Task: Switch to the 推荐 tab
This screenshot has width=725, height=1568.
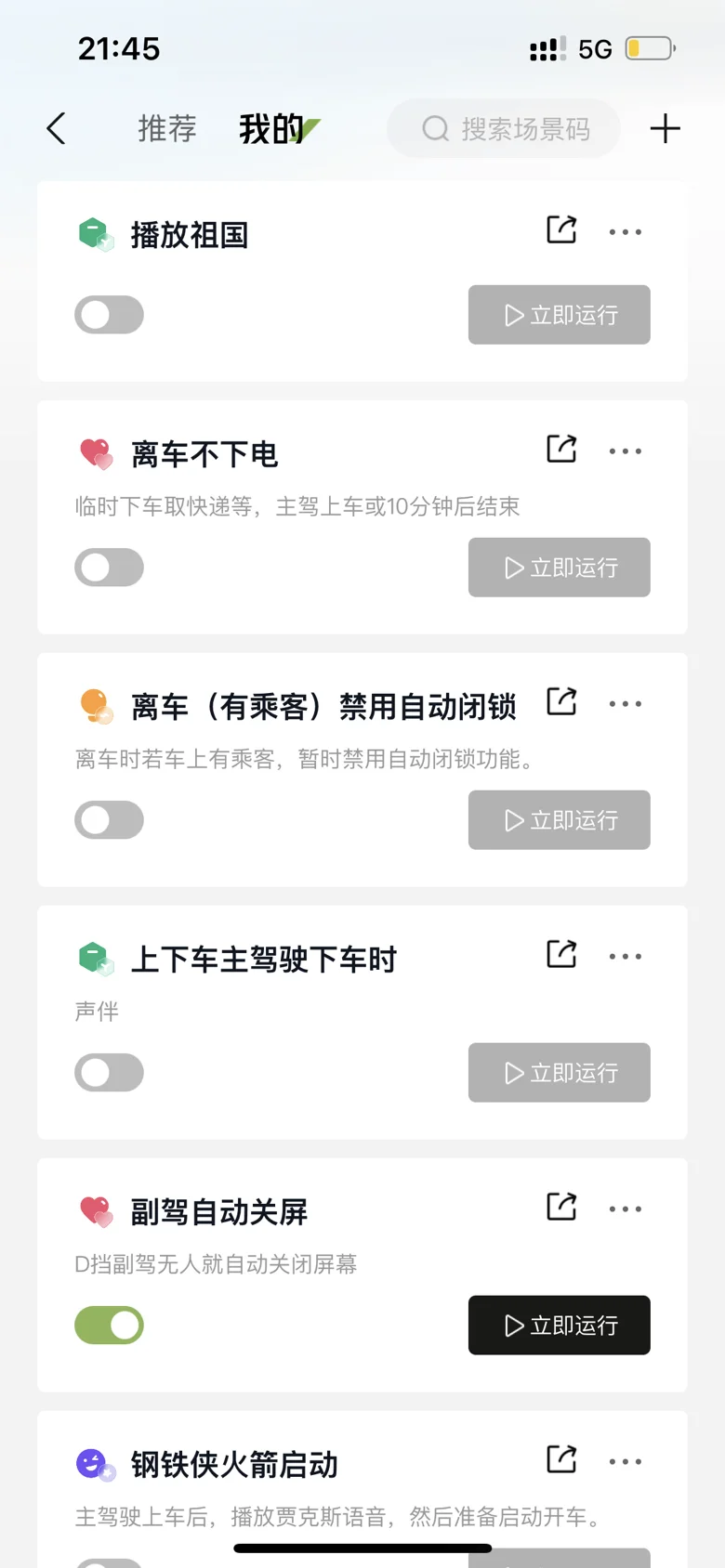Action: (x=167, y=128)
